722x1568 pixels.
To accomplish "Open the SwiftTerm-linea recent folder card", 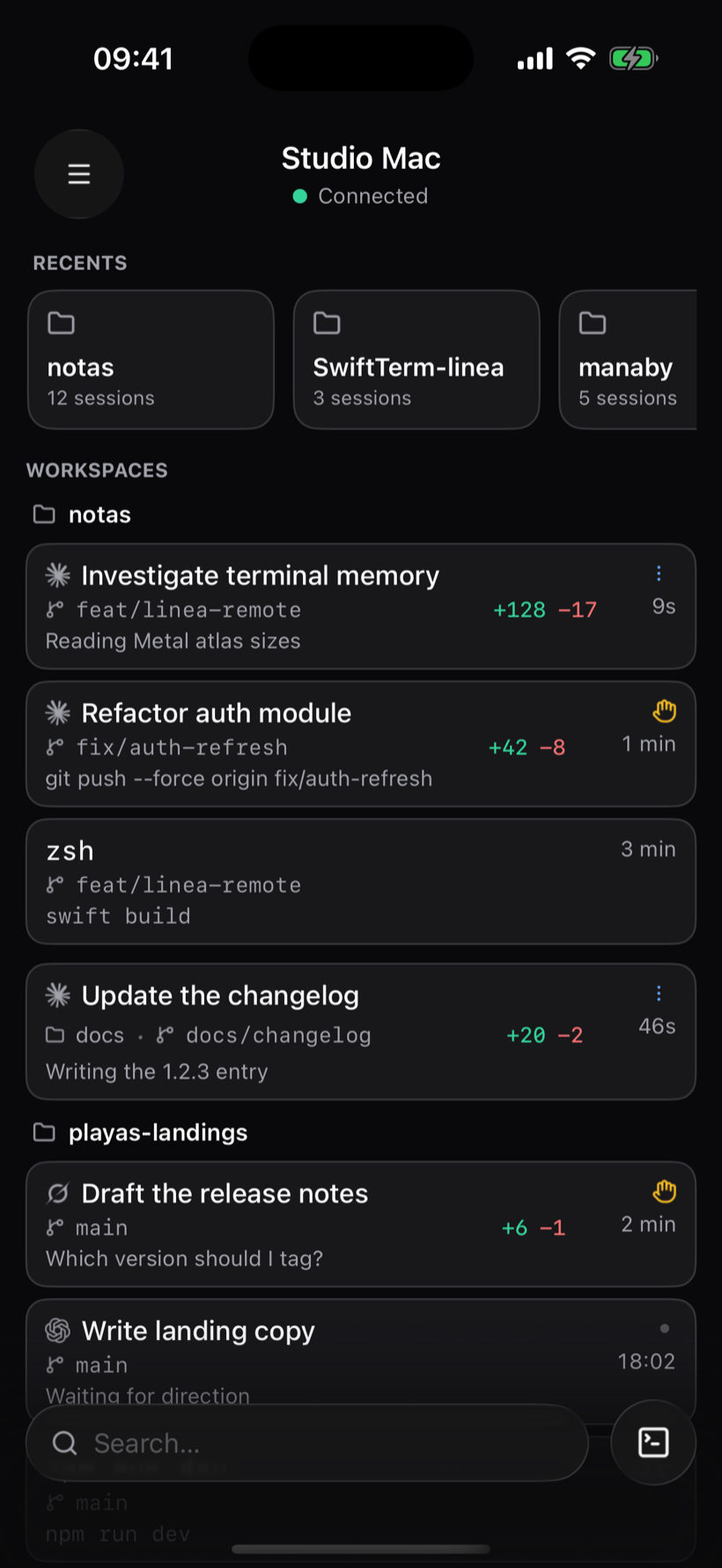I will (416, 360).
